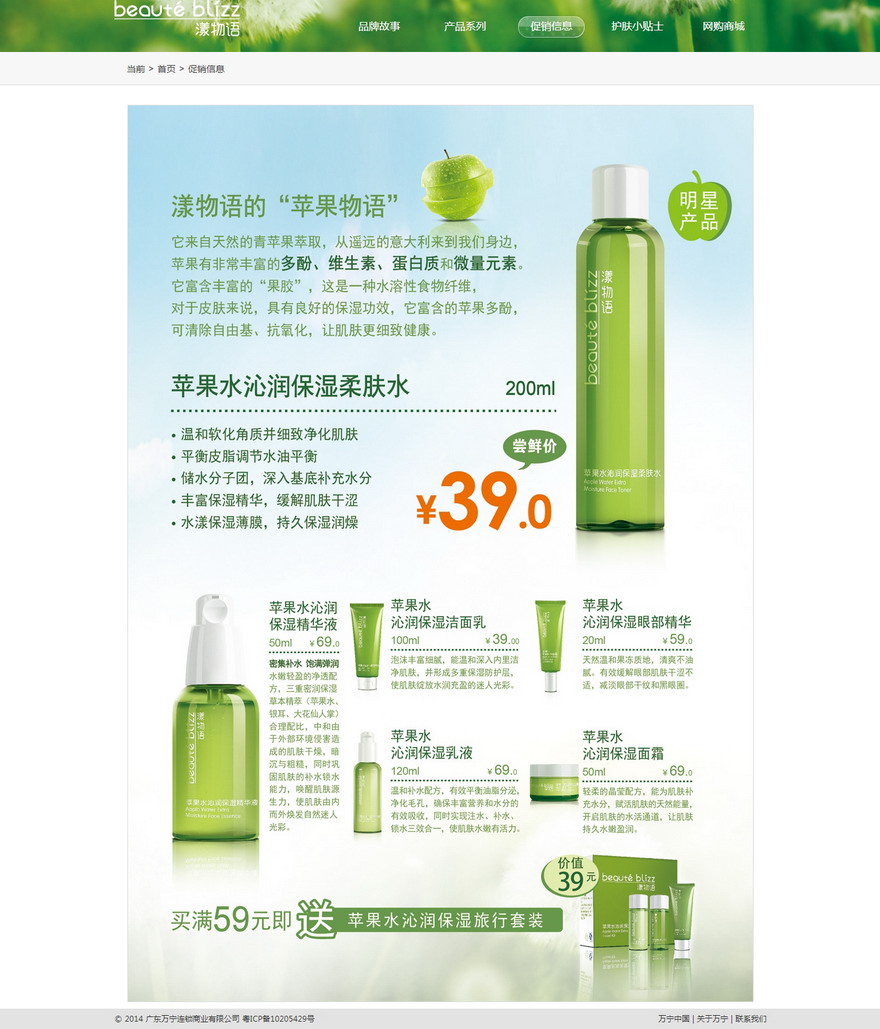
Task: Select the 促销信息 navigation tab
Action: [551, 26]
